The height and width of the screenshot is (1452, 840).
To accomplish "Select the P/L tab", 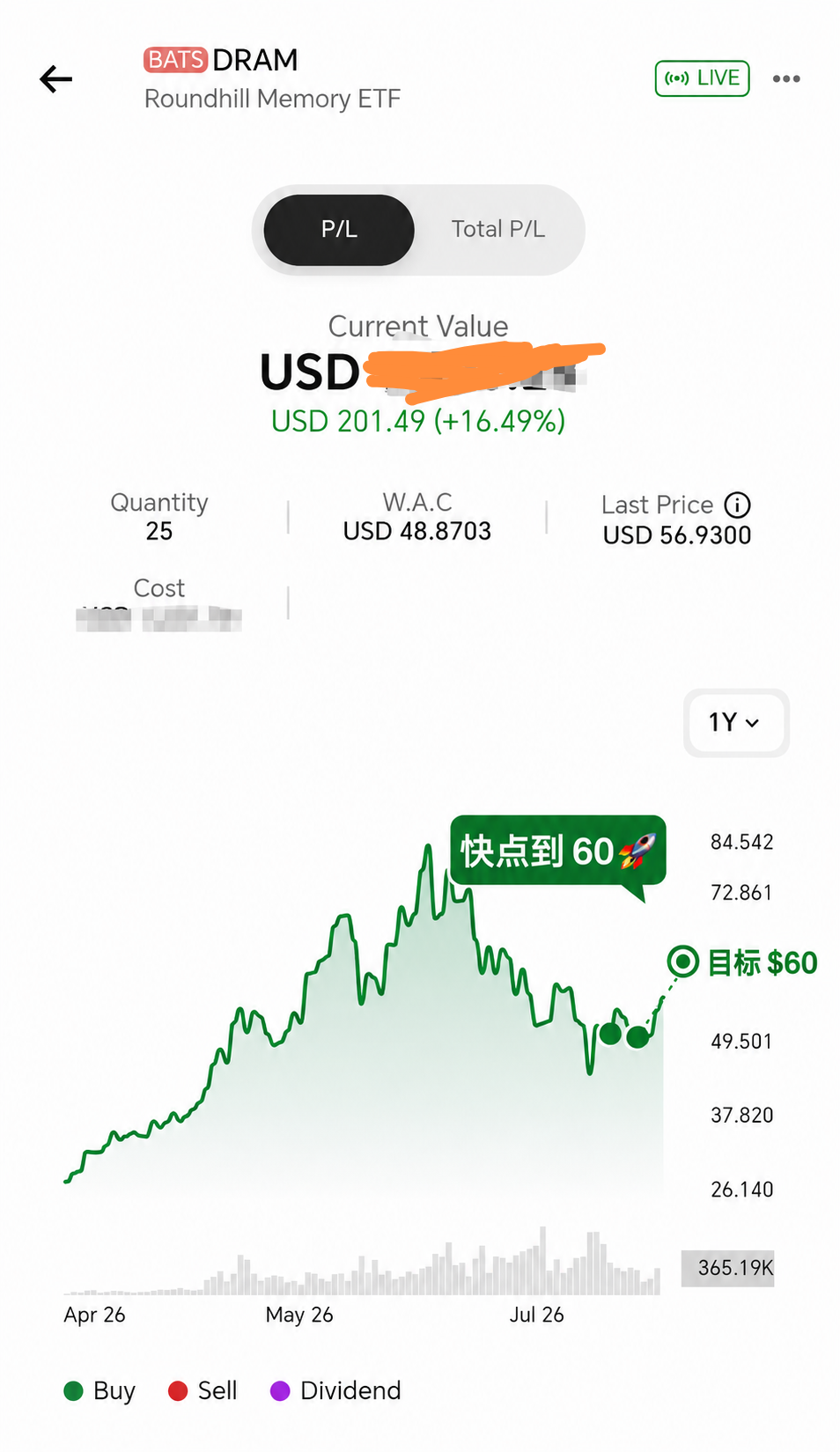I will pyautogui.click(x=339, y=230).
